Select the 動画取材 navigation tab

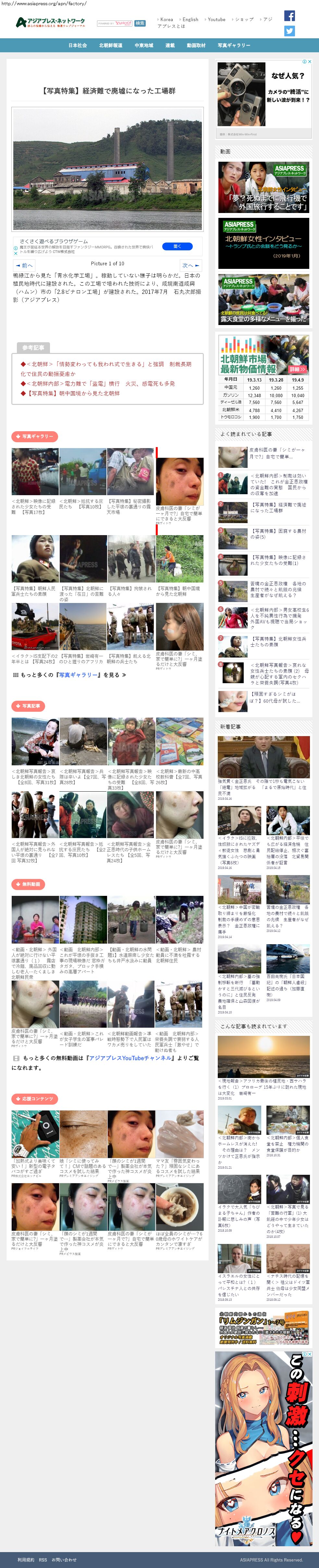point(196,45)
